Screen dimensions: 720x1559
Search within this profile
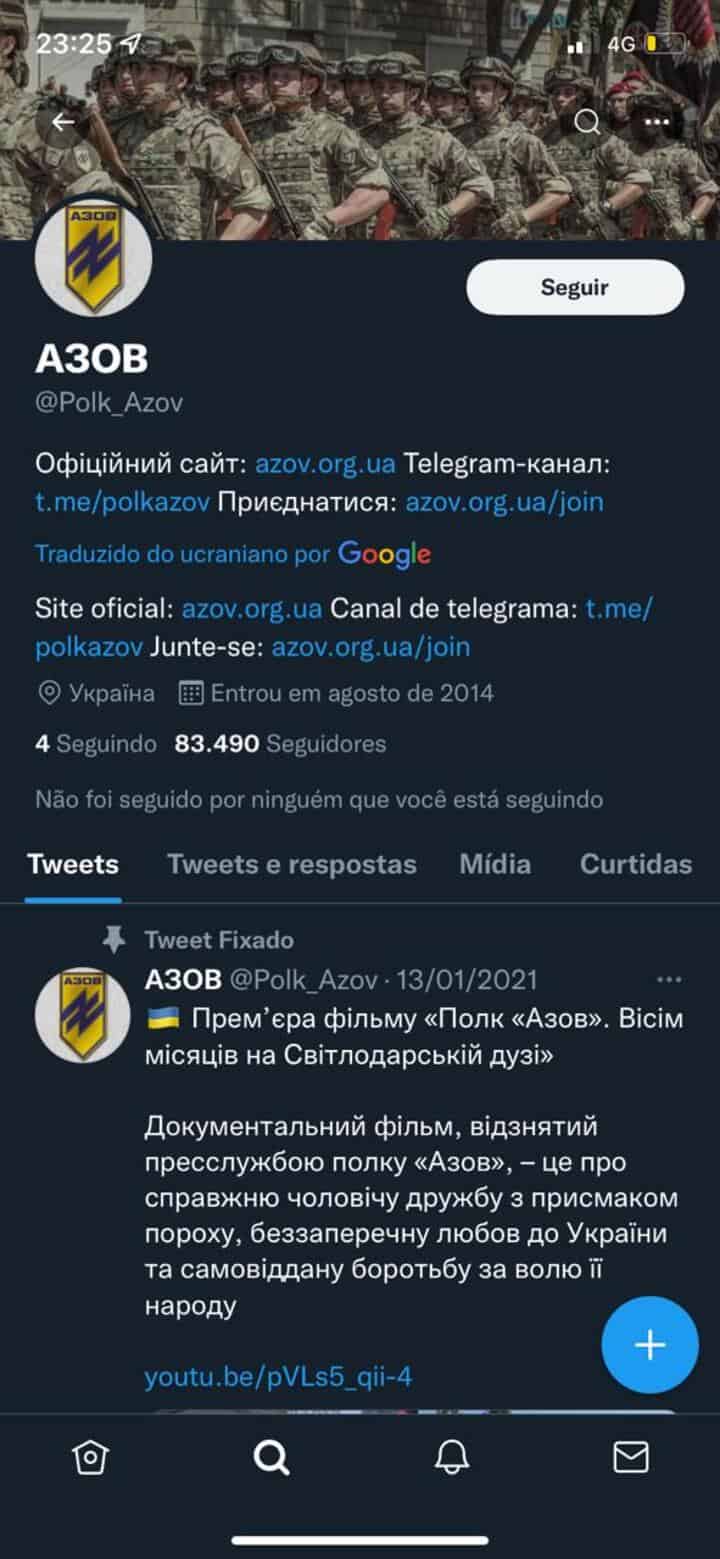588,122
